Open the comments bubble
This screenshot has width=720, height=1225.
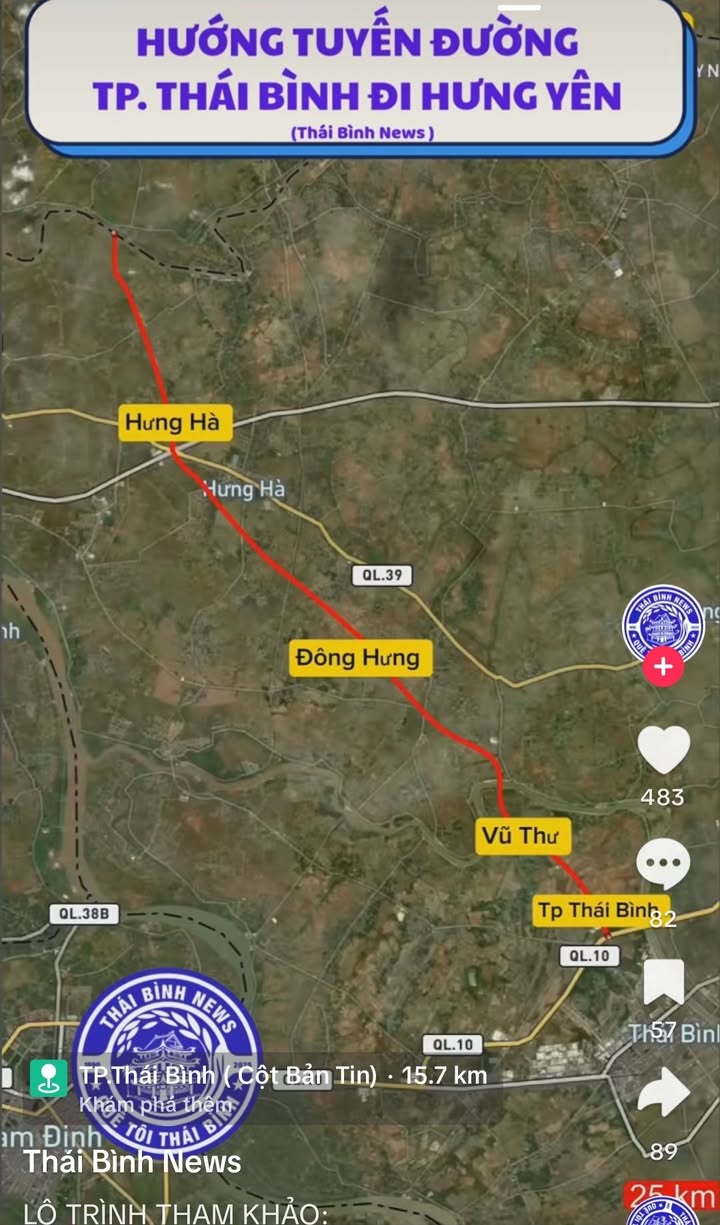(663, 864)
